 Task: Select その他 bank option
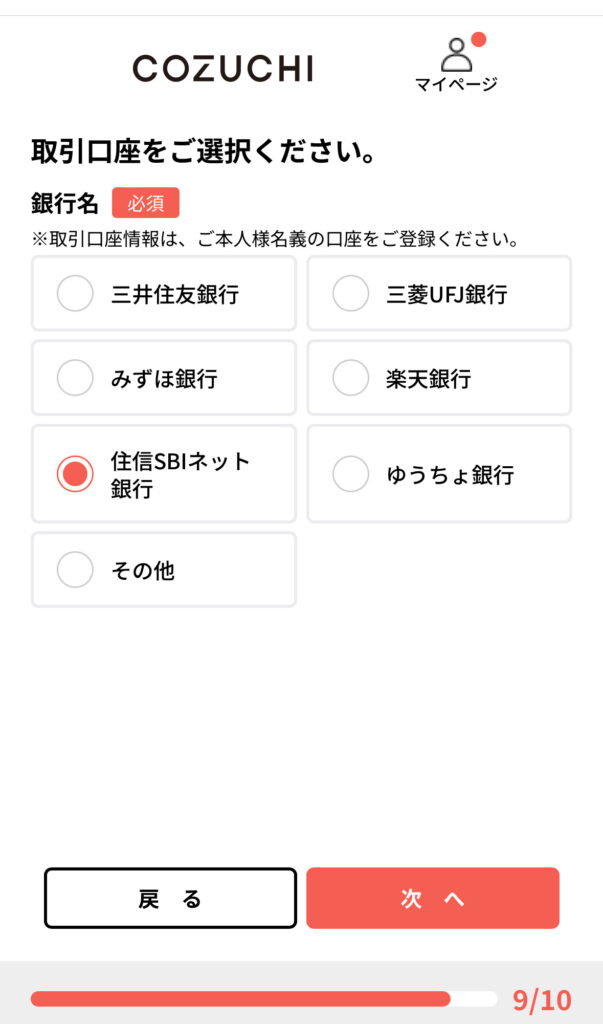point(164,569)
